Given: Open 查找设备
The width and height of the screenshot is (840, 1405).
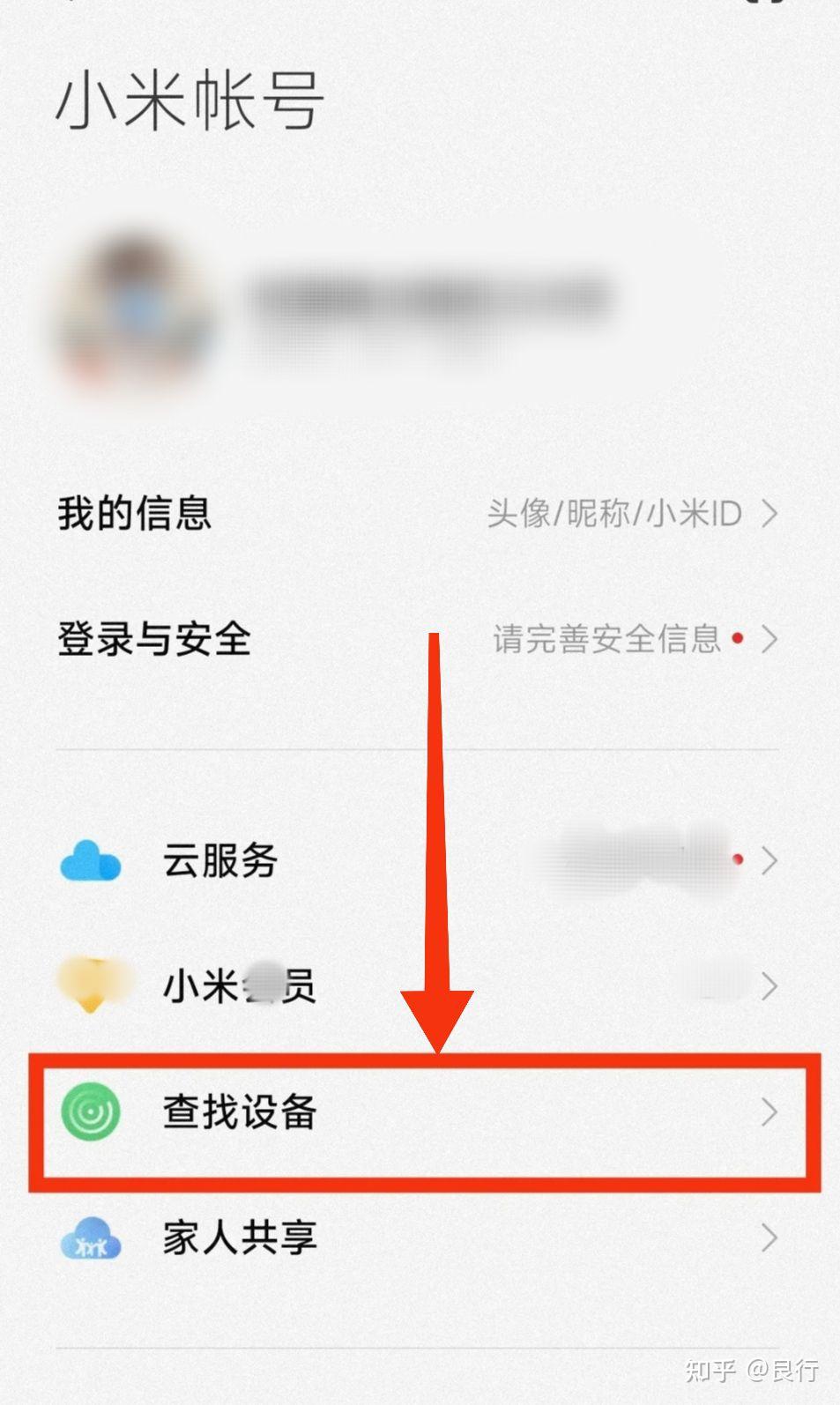Looking at the screenshot, I should (x=420, y=1112).
